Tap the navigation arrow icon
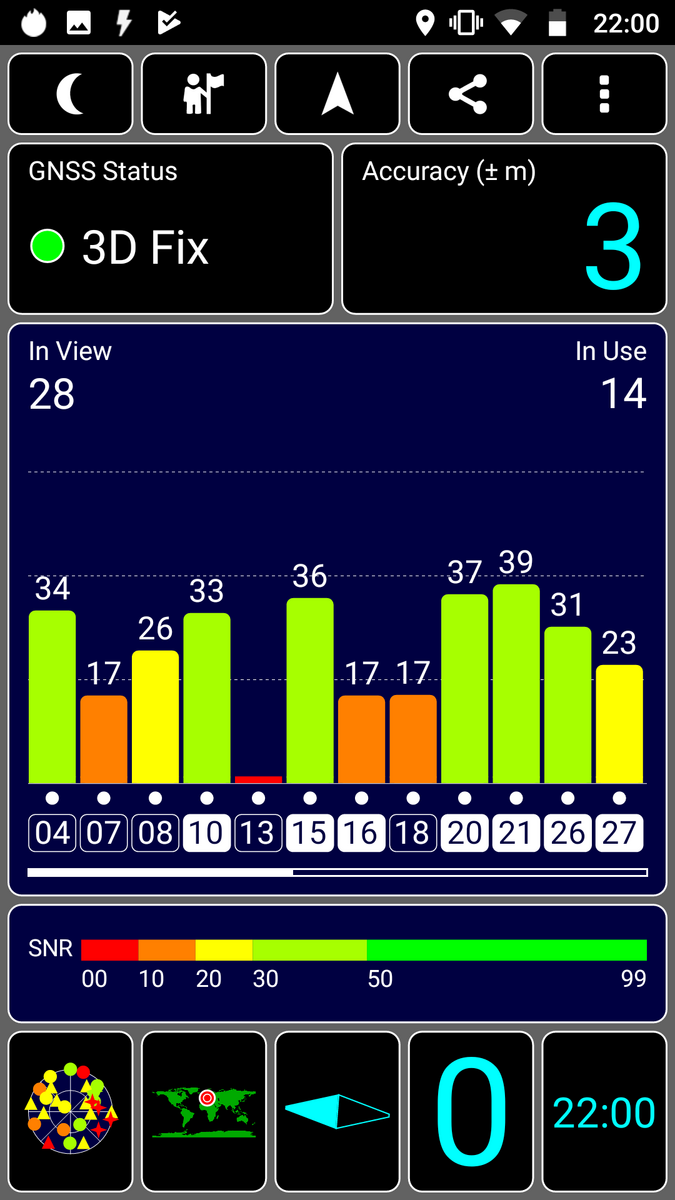 337,94
